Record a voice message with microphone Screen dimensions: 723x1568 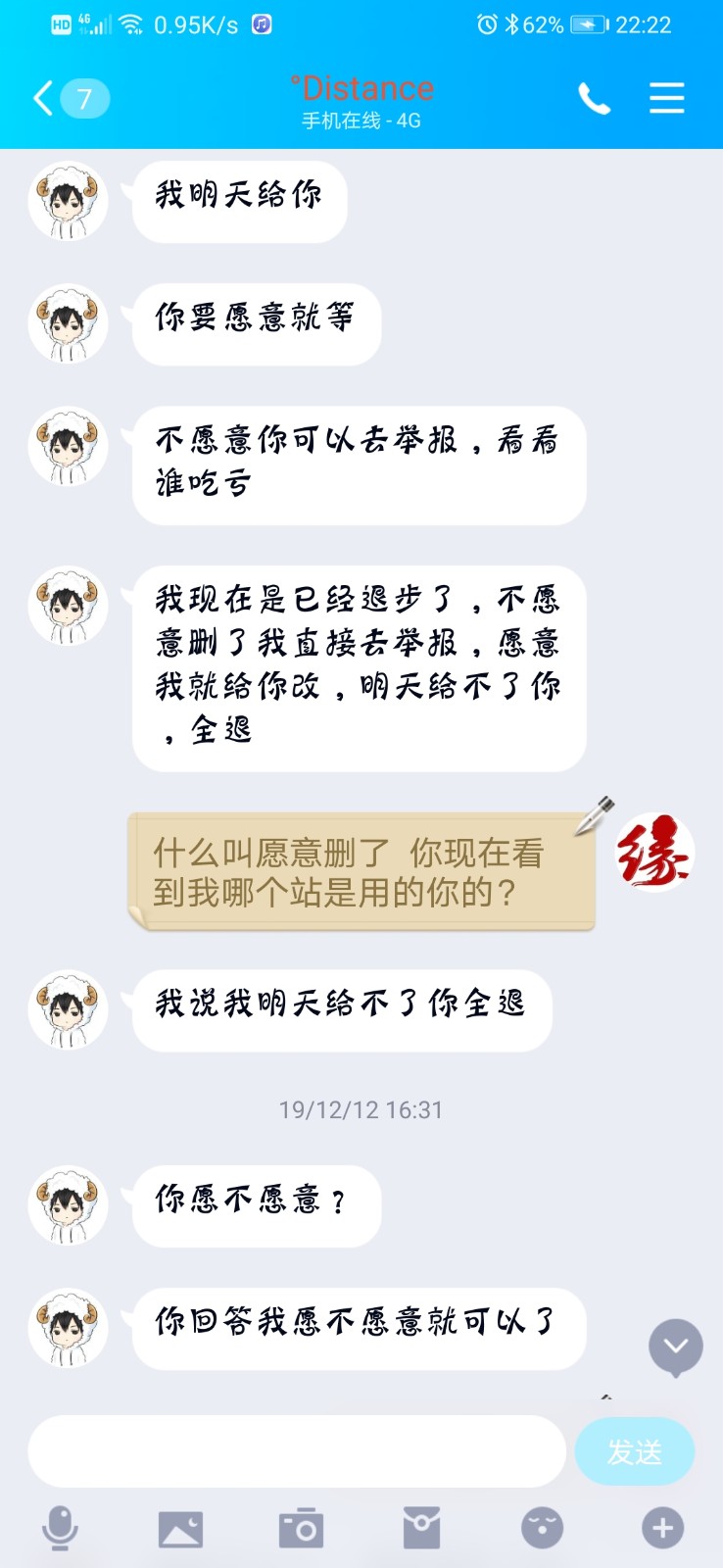point(60,1528)
